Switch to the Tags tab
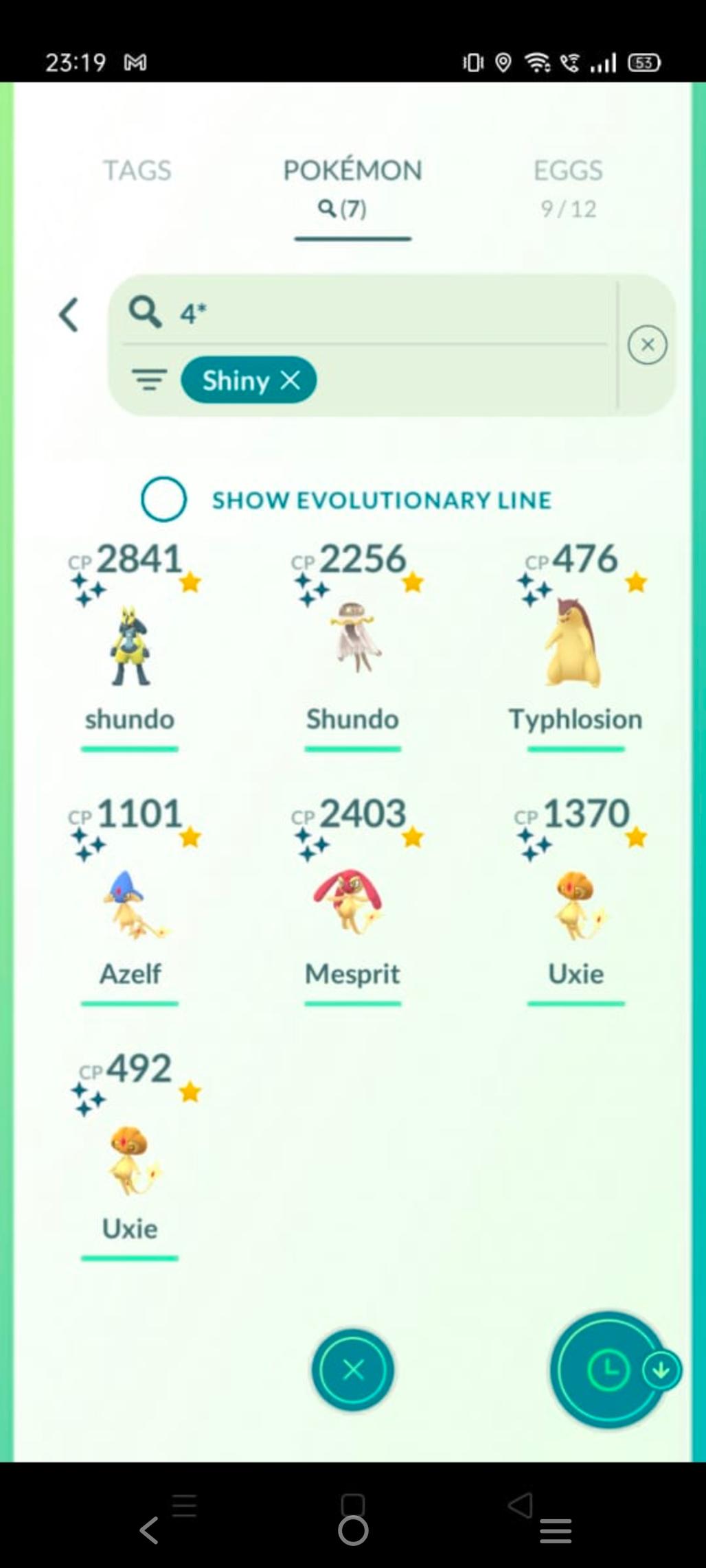 click(137, 170)
